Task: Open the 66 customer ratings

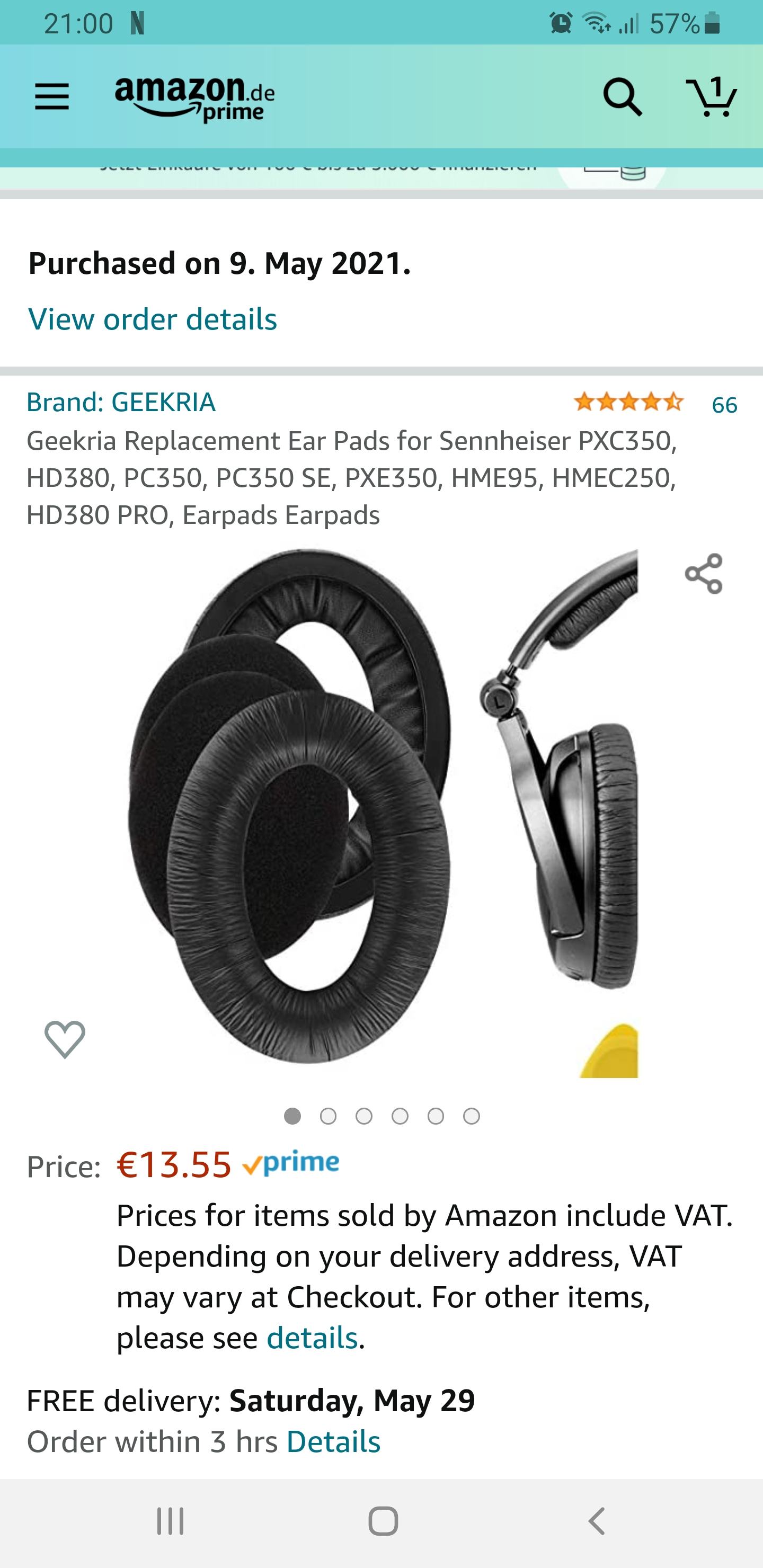Action: (724, 404)
